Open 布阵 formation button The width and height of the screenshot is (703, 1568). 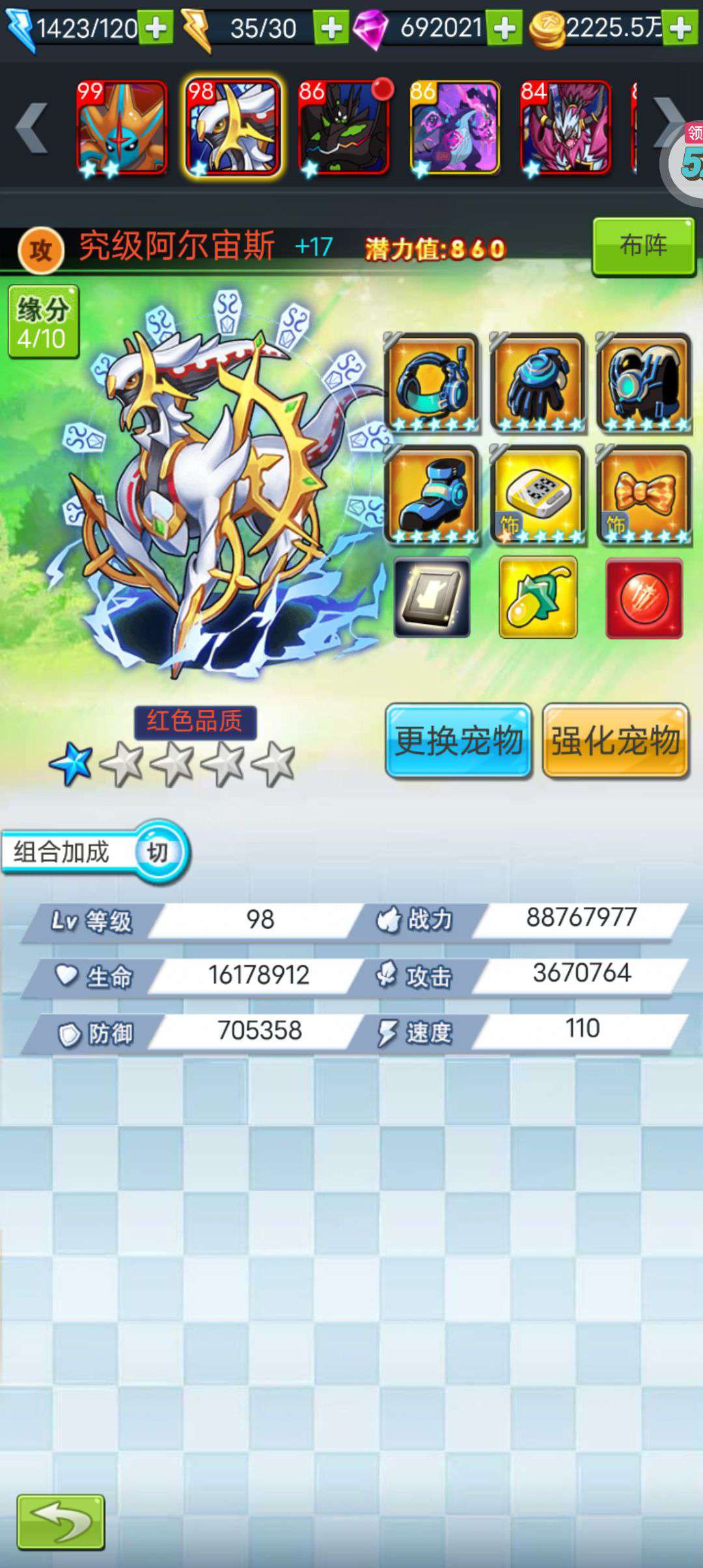point(643,246)
